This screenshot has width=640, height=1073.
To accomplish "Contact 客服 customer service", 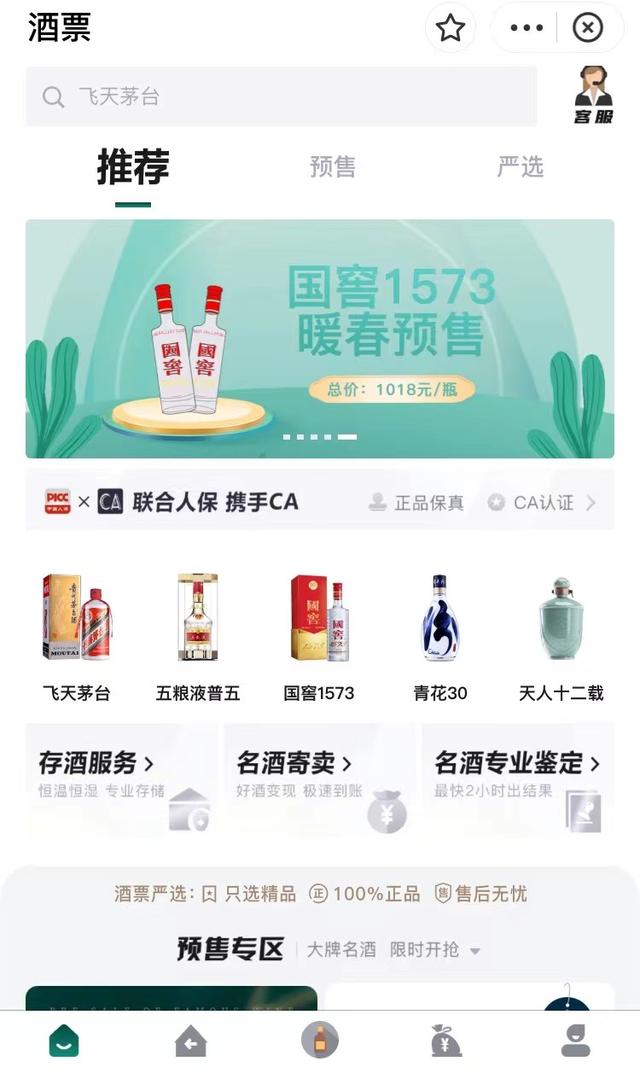I will (x=593, y=95).
